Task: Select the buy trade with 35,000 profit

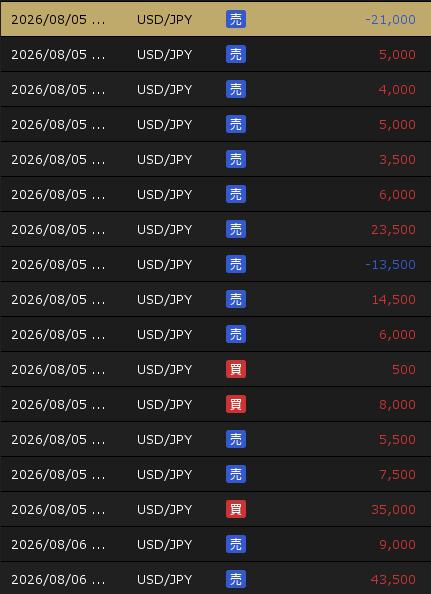Action: pyautogui.click(x=216, y=509)
